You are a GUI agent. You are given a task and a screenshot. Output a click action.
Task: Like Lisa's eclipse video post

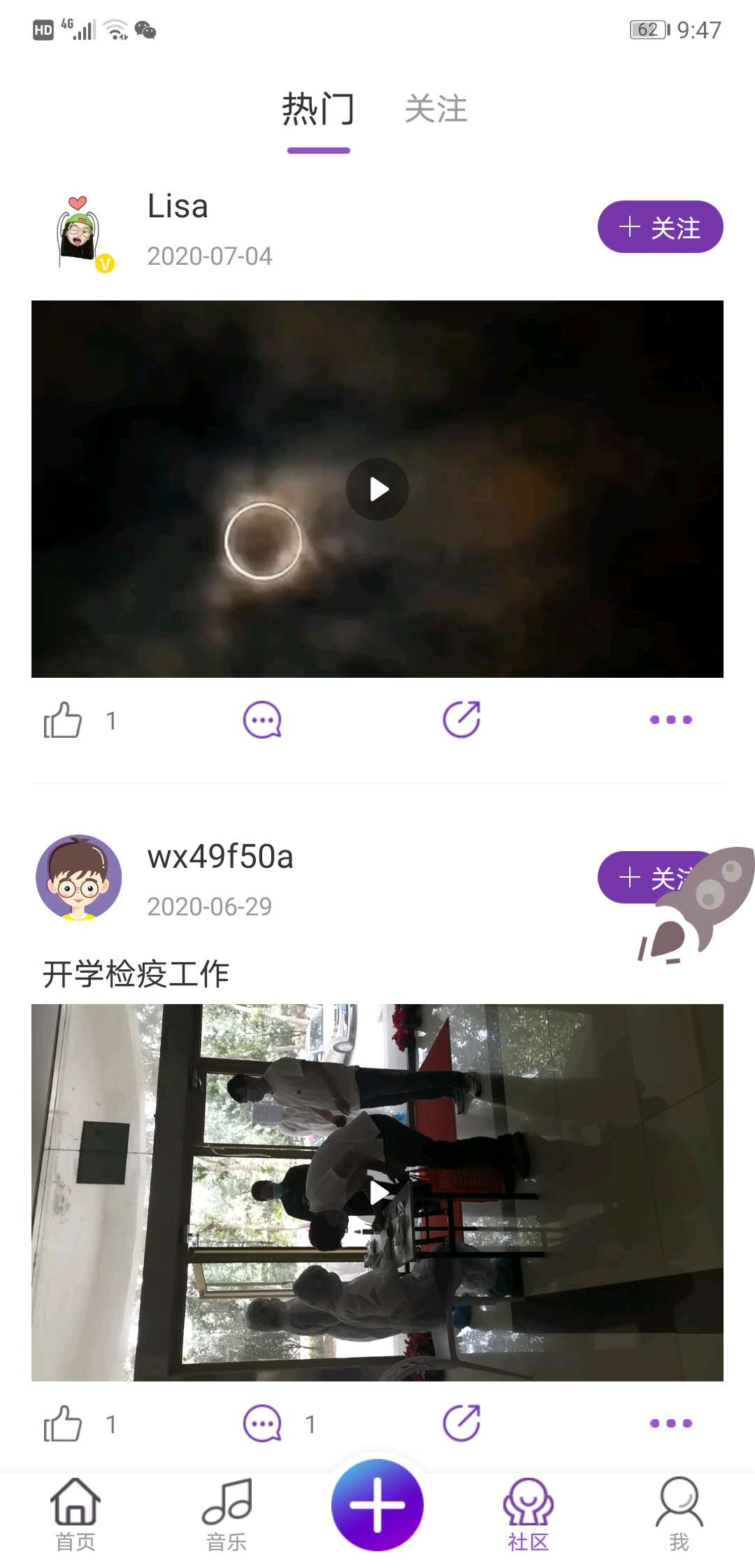point(63,720)
